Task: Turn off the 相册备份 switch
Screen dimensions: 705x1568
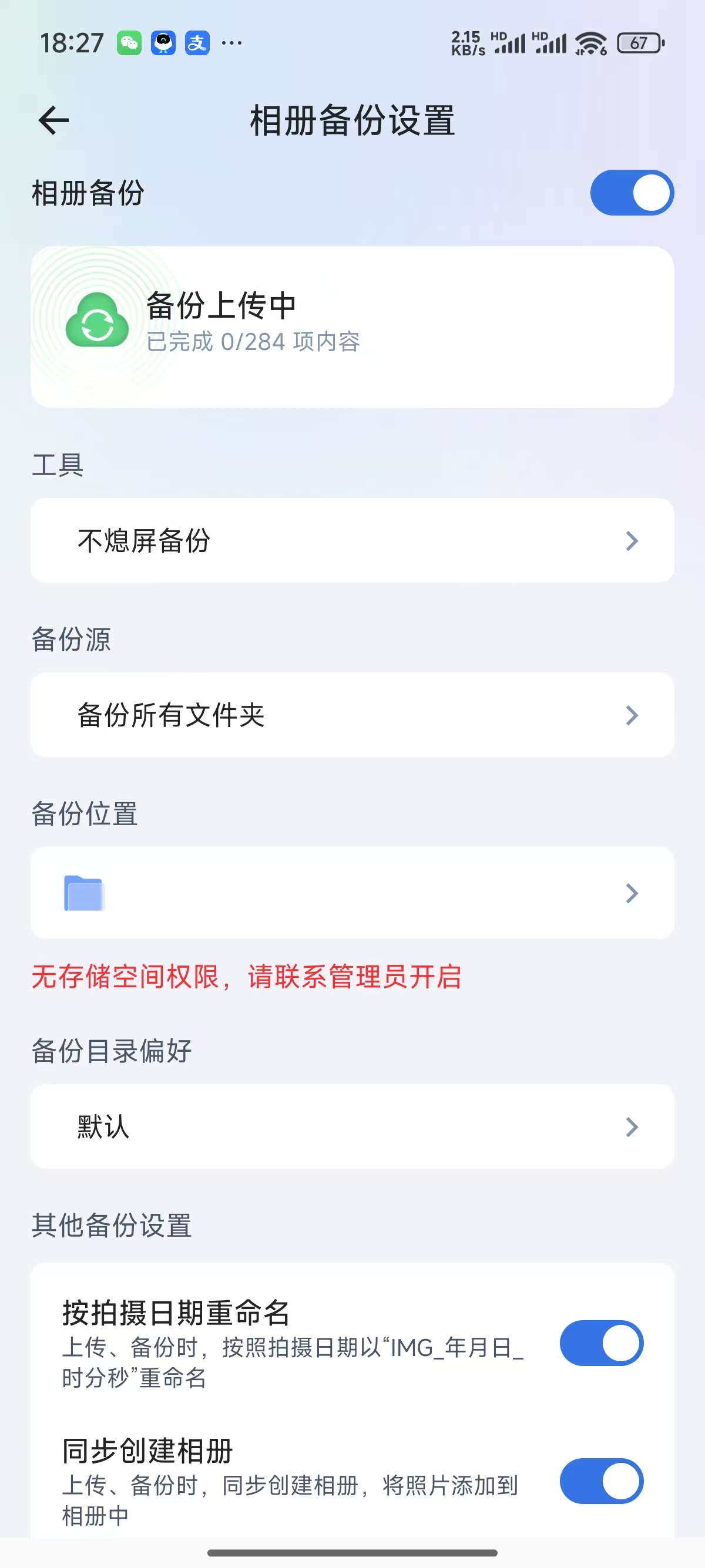Action: click(x=632, y=193)
